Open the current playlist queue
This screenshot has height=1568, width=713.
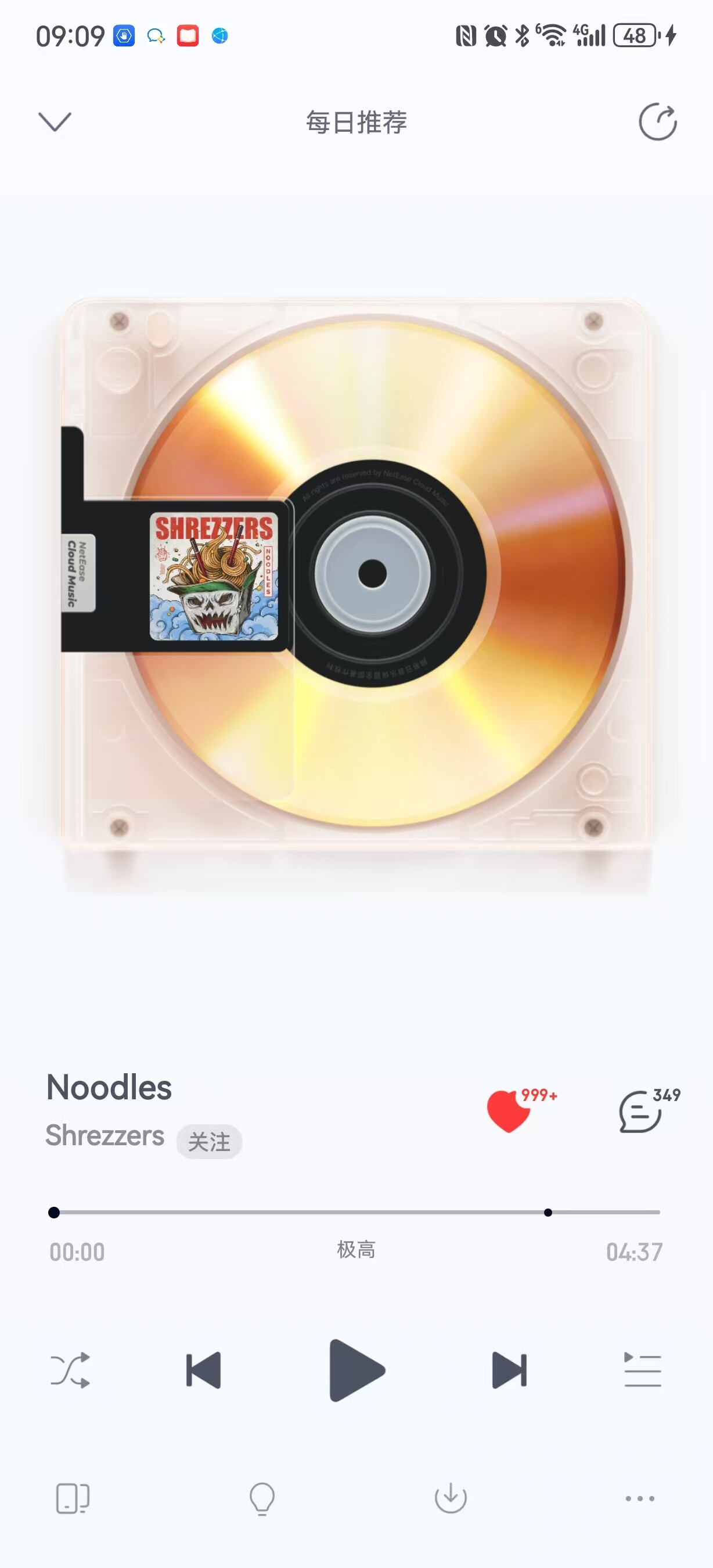click(x=642, y=1370)
